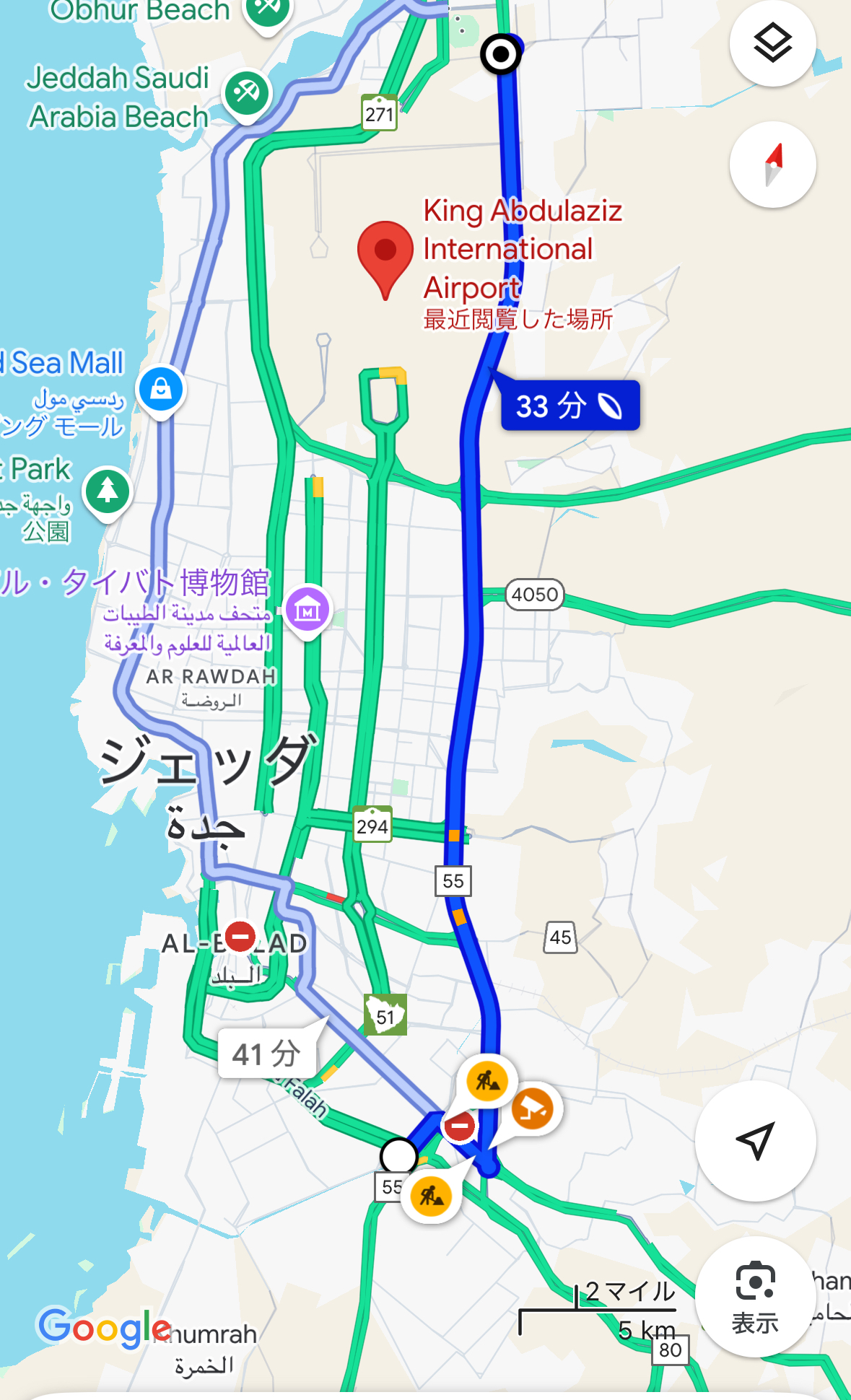Open the 表示 camera view button
The width and height of the screenshot is (851, 1400).
tap(755, 1296)
